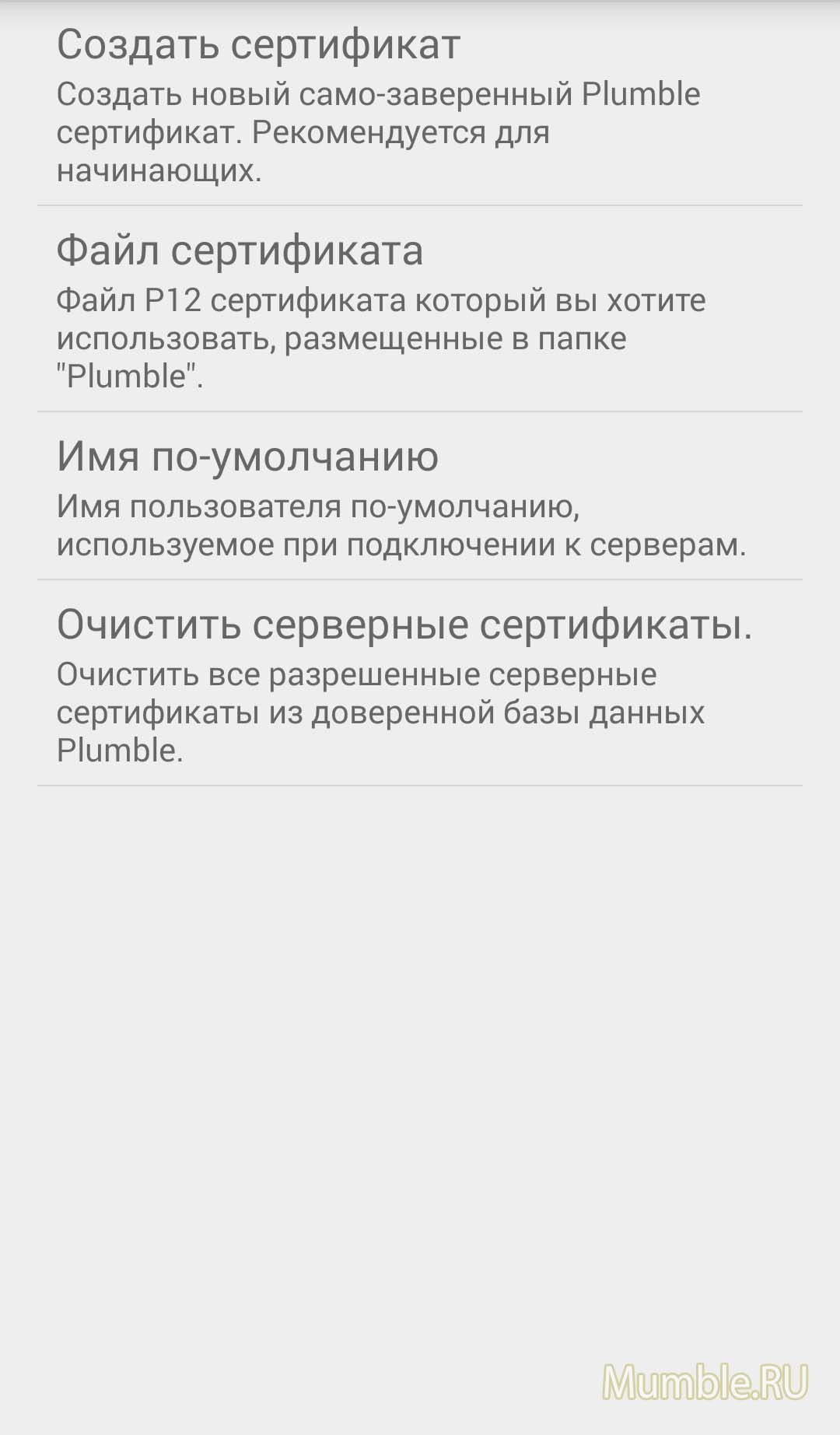The image size is (840, 1435).
Task: Open 'Имя по-умолчанию' setting
Action: (420, 496)
